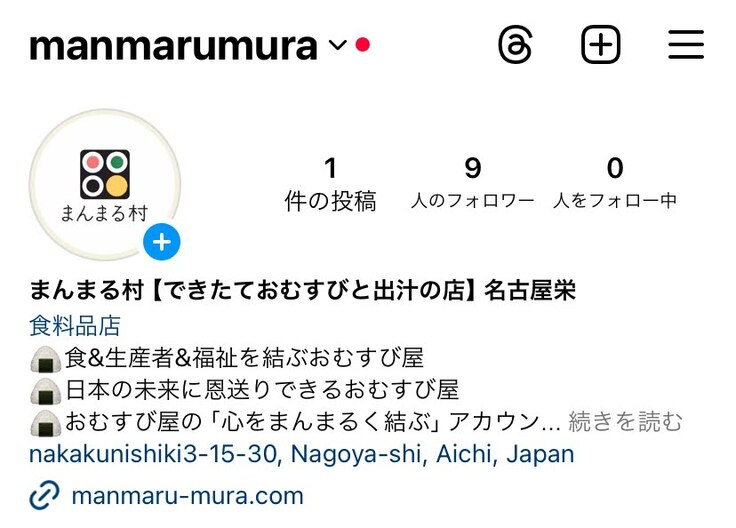Image resolution: width=736 pixels, height=528 pixels.
Task: View the 件の投稿 posts count
Action: click(x=331, y=184)
